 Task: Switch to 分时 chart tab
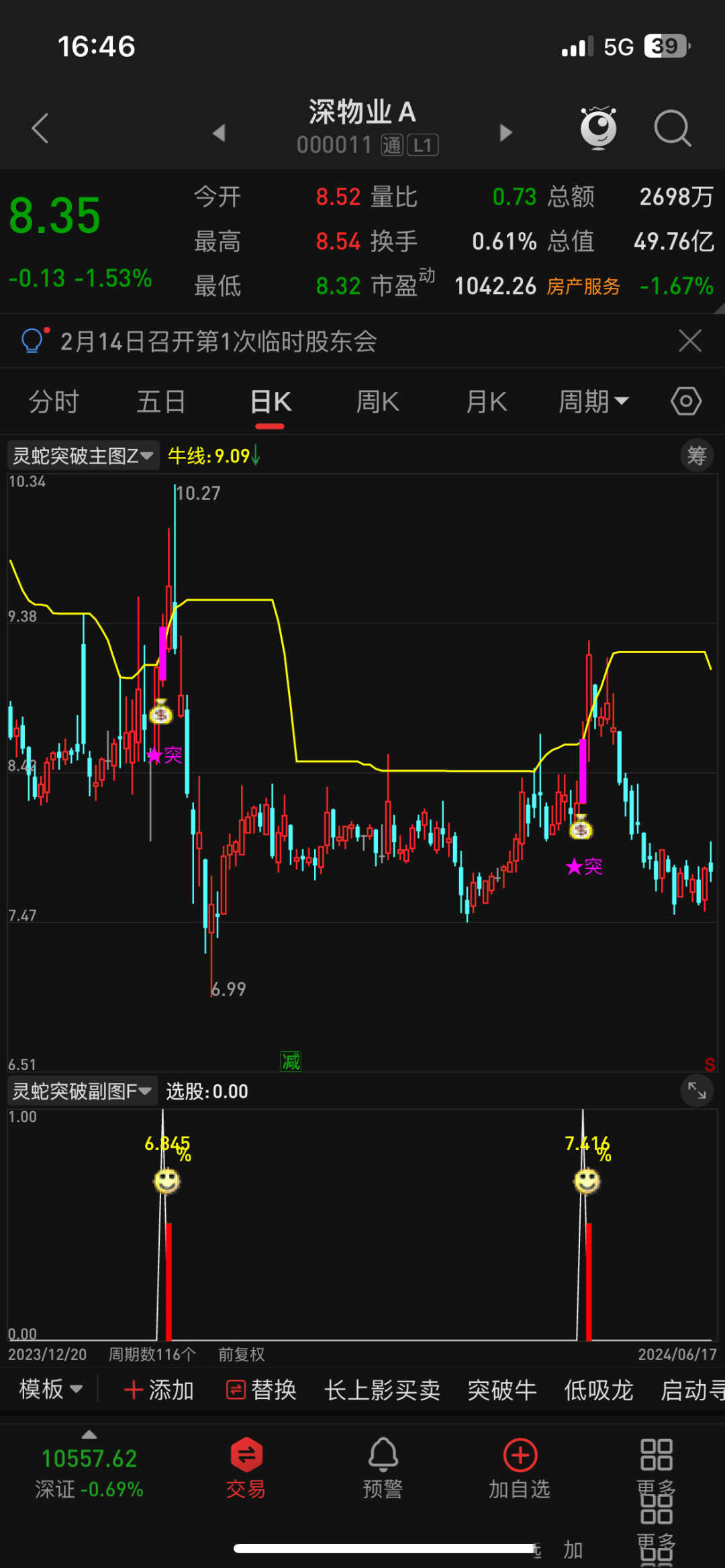pyautogui.click(x=54, y=402)
